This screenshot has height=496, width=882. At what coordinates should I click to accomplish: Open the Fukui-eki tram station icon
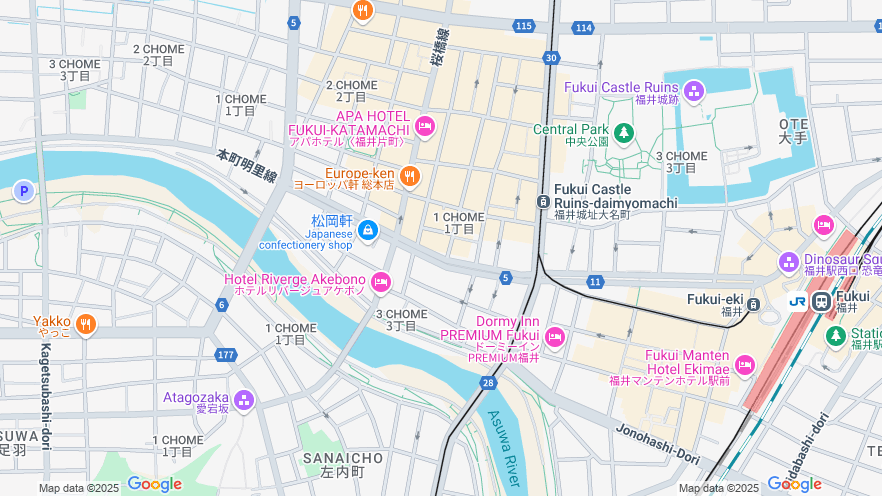point(754,304)
